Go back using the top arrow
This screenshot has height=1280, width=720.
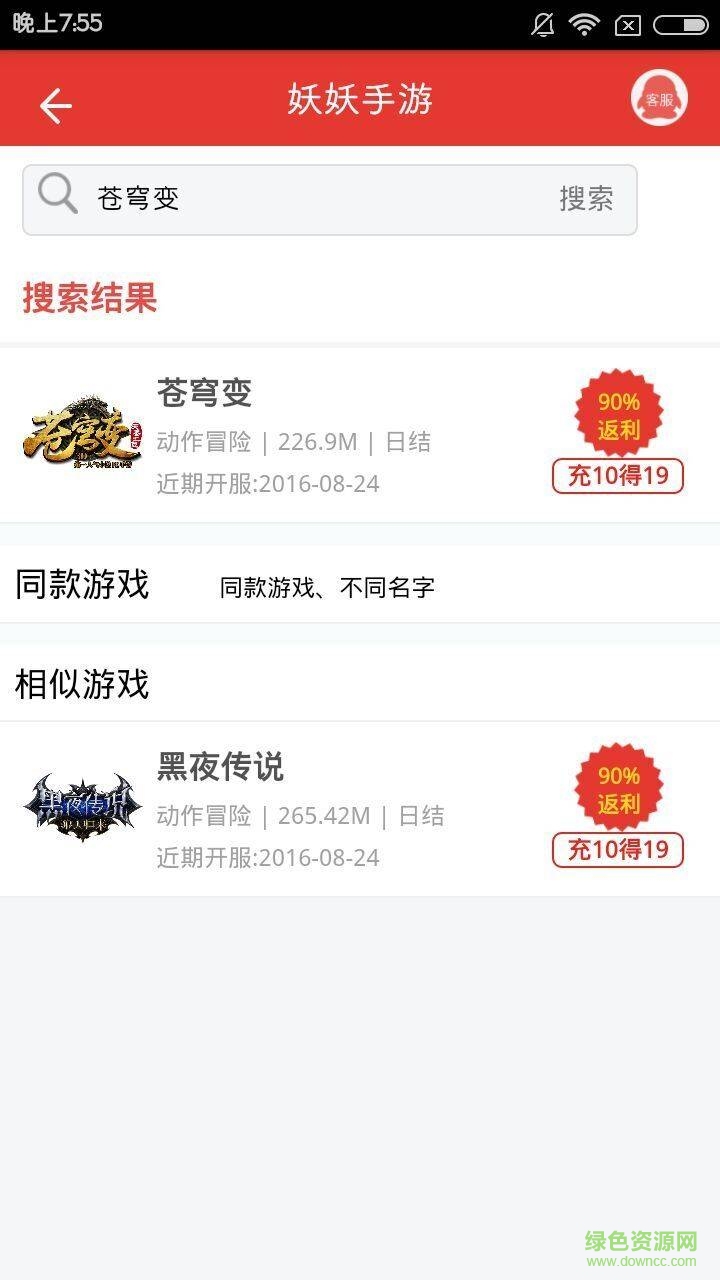(x=55, y=105)
